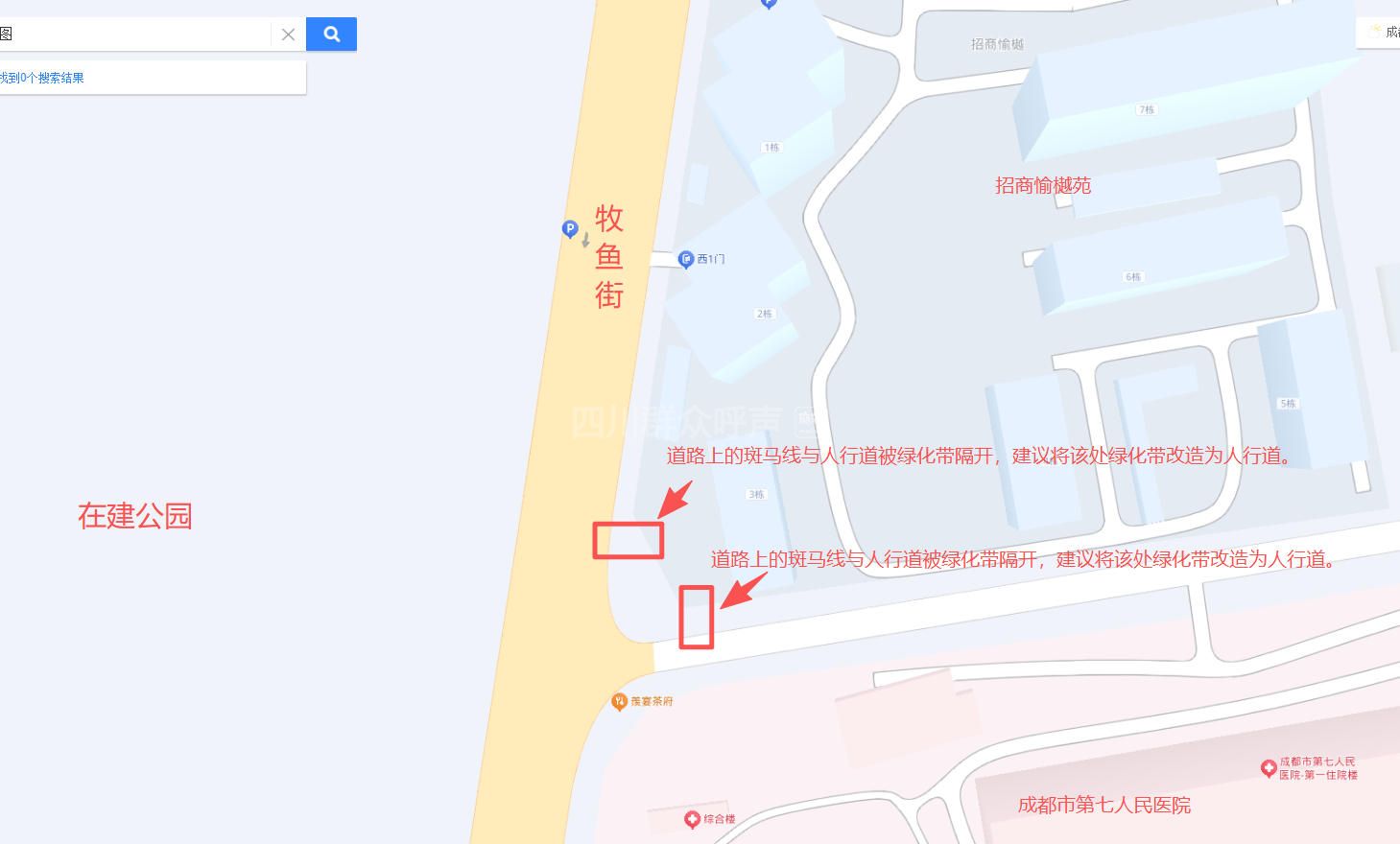Open the 蔑宴茶府 restaurant marker

[620, 701]
